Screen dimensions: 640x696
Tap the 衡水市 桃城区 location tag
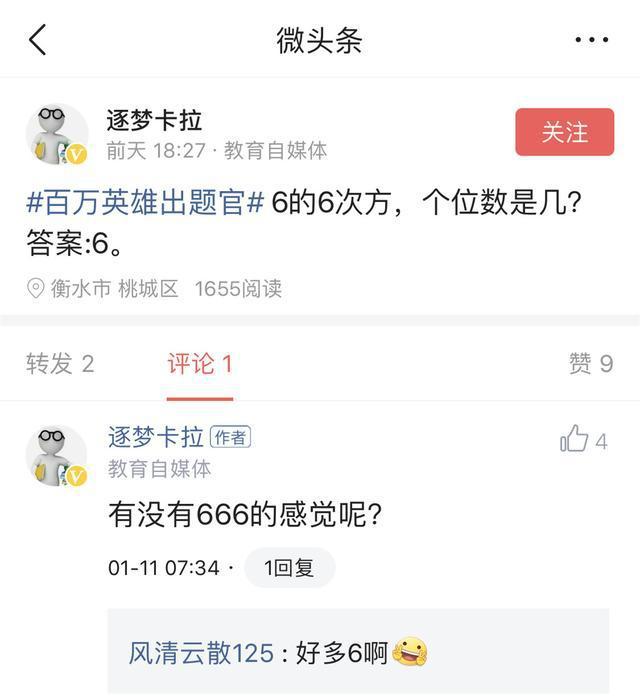click(x=104, y=288)
